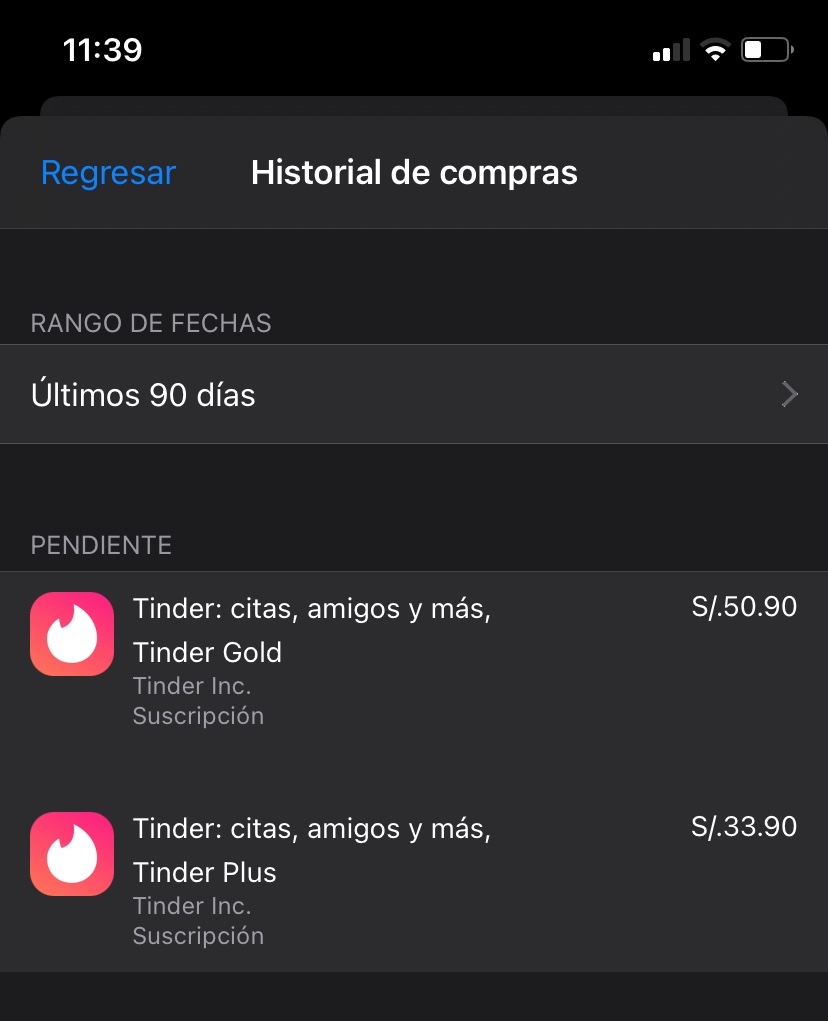Open the Tinder Plus pending purchase
Screen dimensions: 828x1021
click(x=414, y=880)
